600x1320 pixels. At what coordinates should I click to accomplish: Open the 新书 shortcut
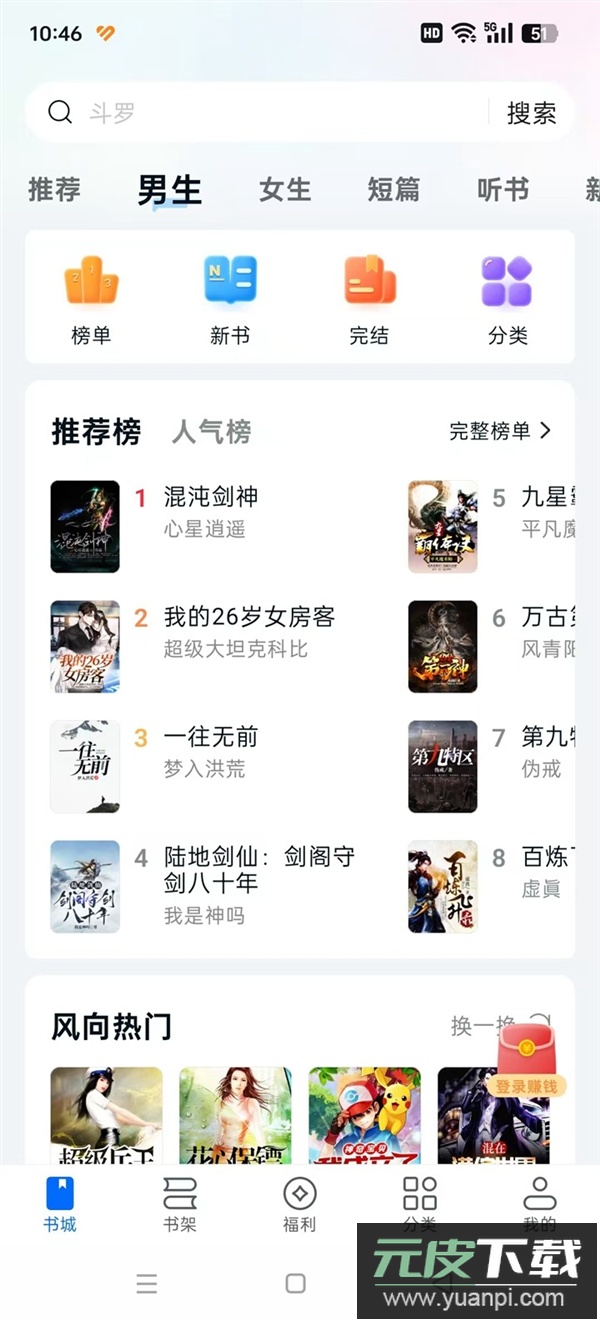230,298
